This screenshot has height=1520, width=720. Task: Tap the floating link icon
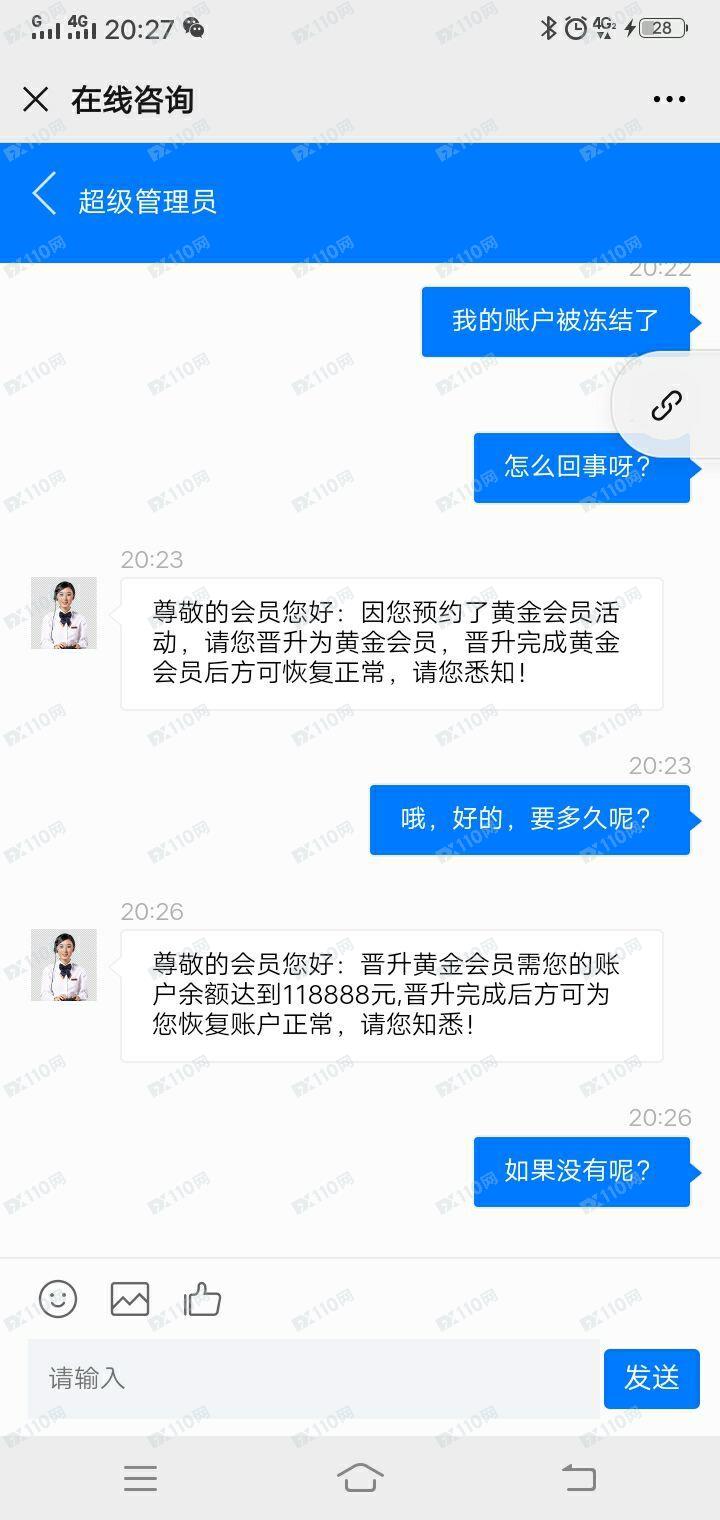pyautogui.click(x=667, y=406)
